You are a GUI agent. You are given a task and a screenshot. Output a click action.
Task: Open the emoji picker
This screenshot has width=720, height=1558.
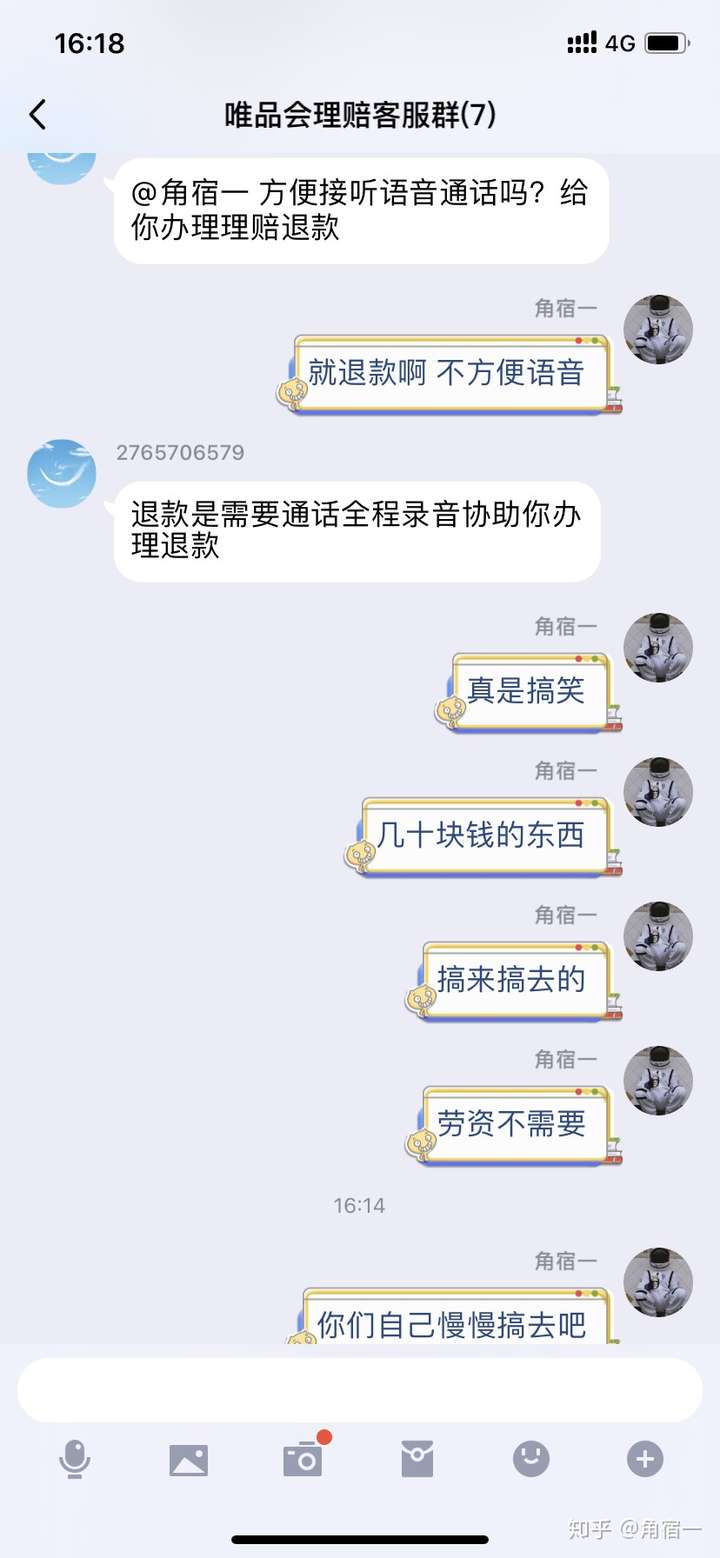[531, 1460]
